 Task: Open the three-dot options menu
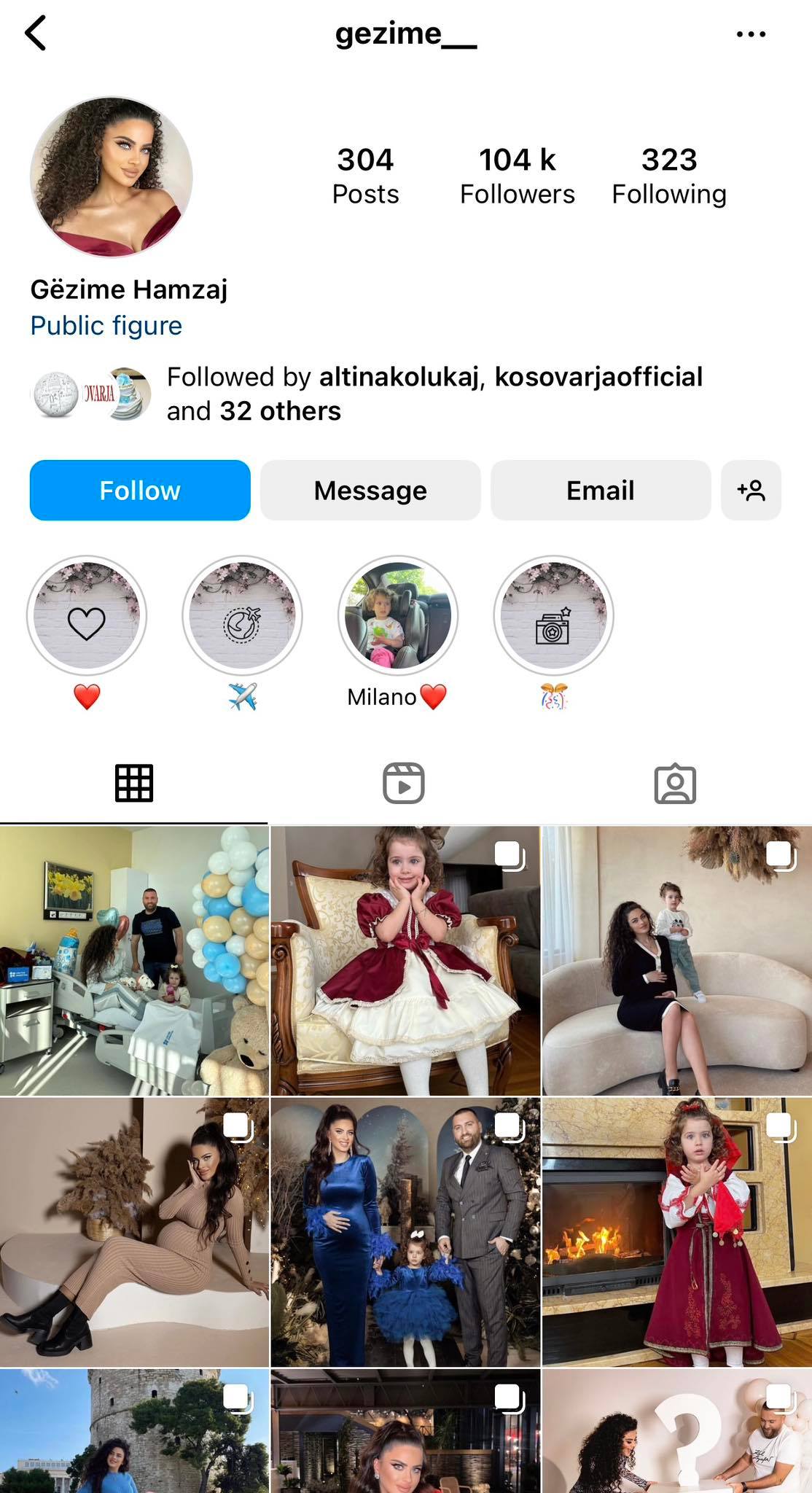751,34
